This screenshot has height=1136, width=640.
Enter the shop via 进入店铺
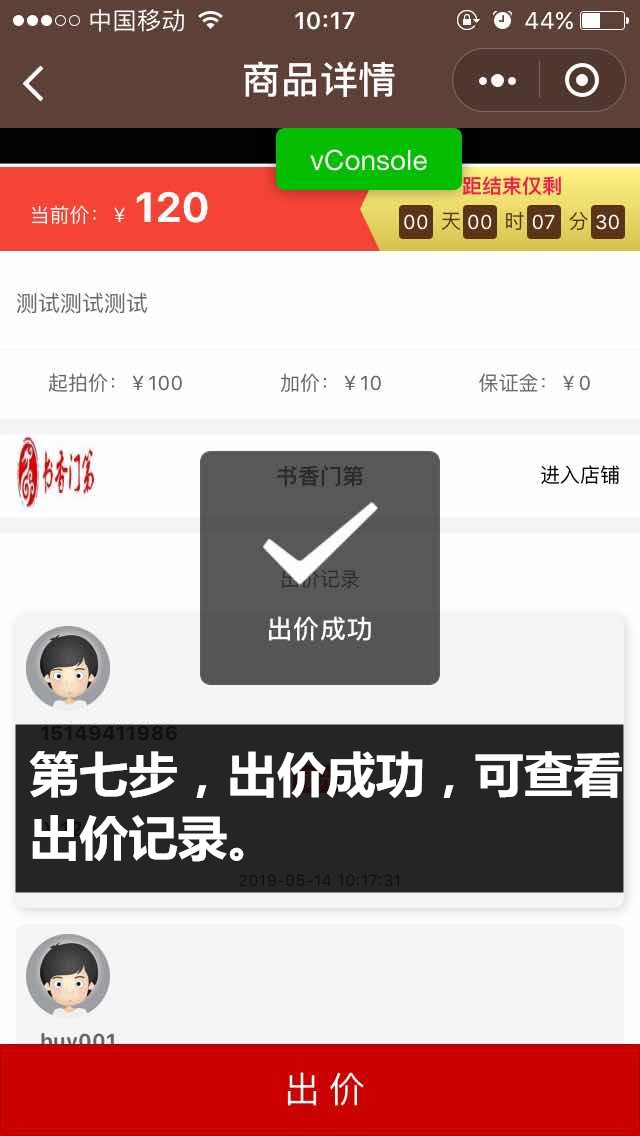pyautogui.click(x=579, y=475)
